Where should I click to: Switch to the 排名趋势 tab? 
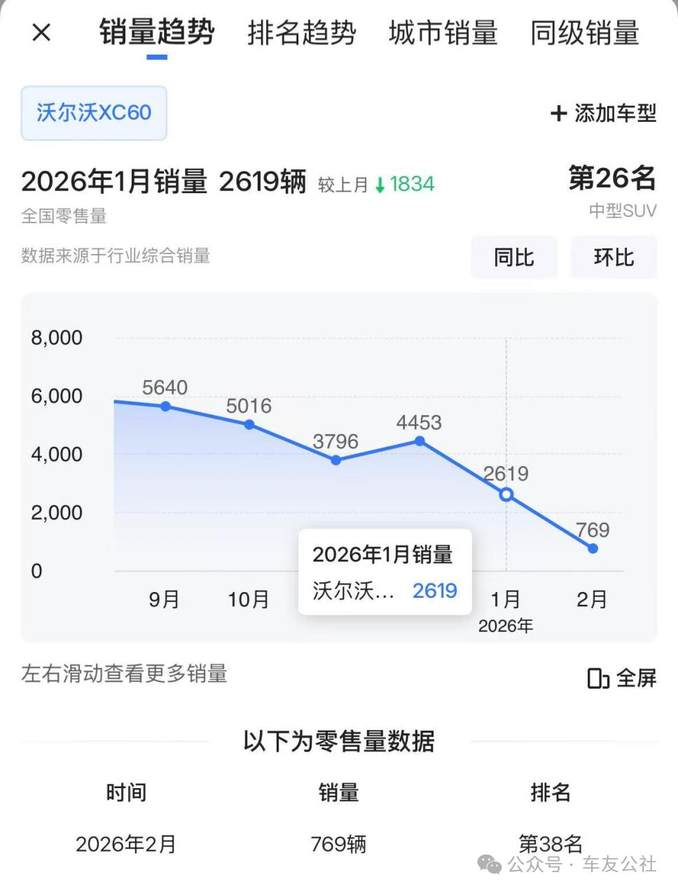(x=302, y=33)
